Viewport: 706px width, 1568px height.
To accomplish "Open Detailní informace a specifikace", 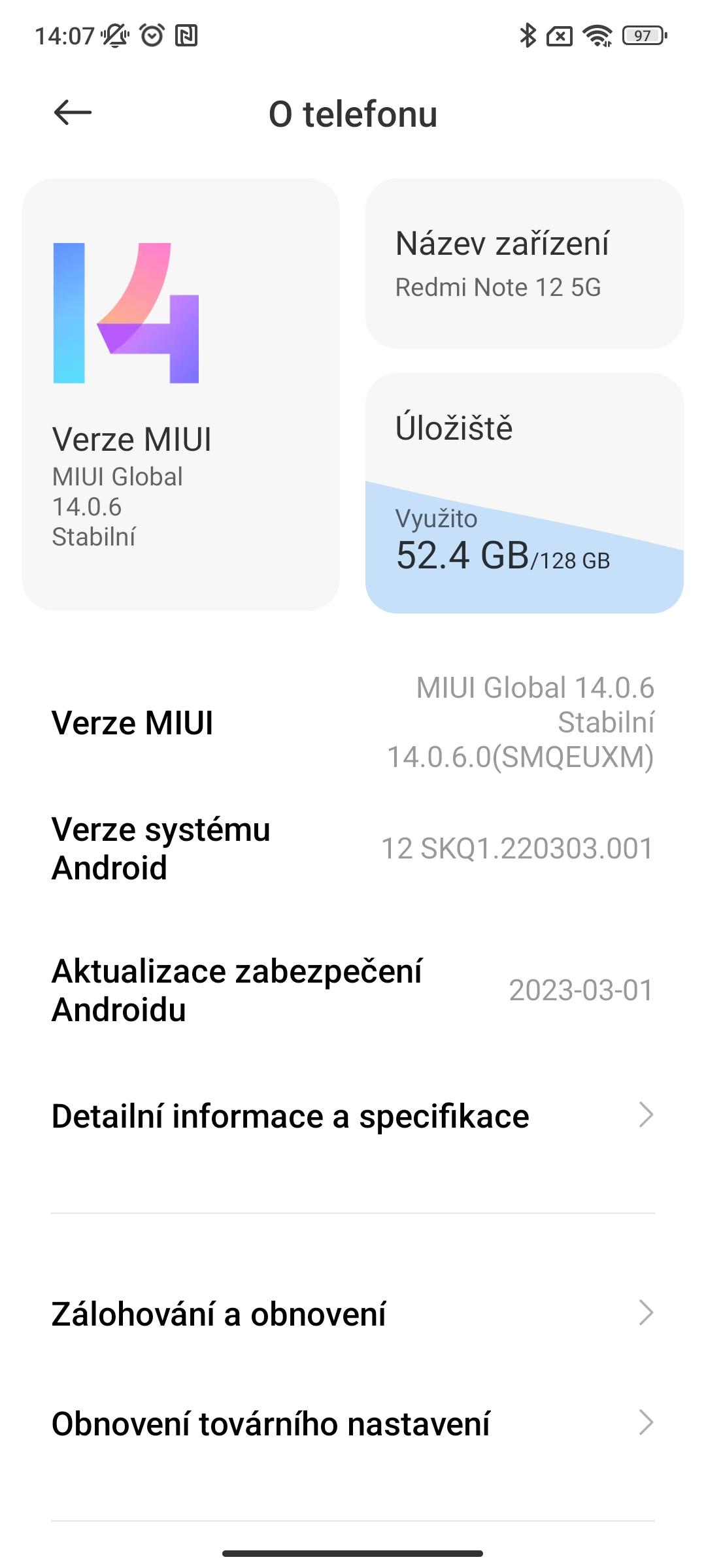I will click(353, 1116).
